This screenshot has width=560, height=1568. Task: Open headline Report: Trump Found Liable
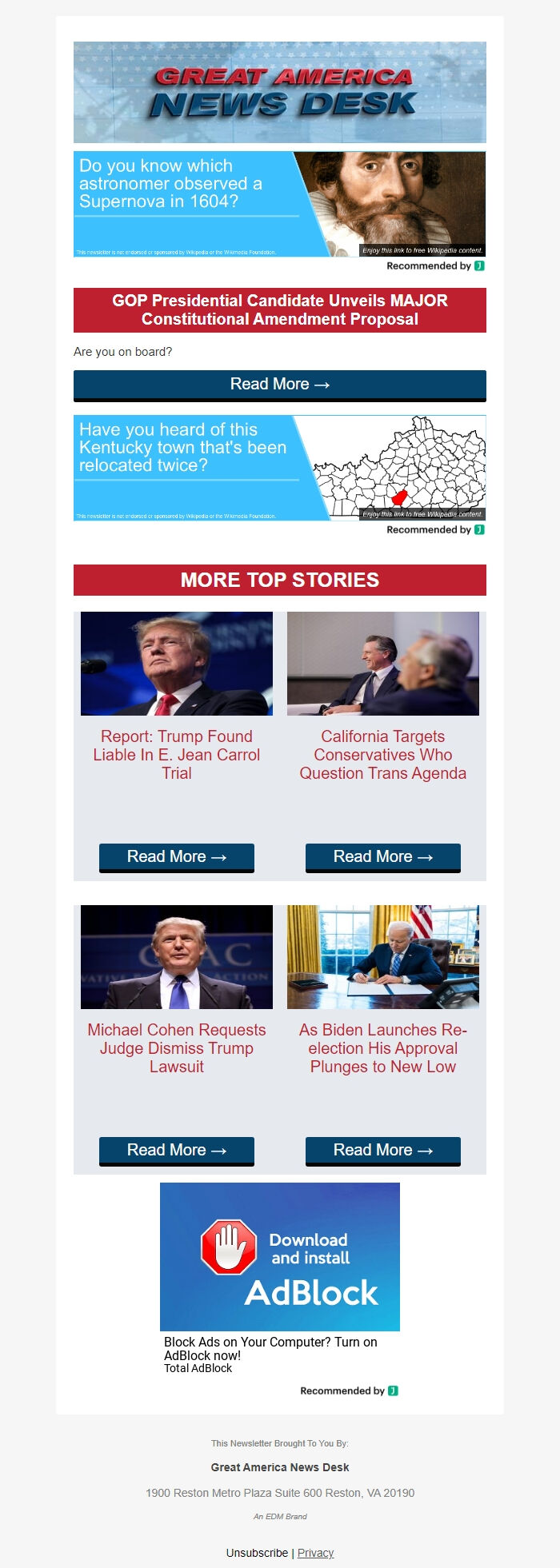176,754
